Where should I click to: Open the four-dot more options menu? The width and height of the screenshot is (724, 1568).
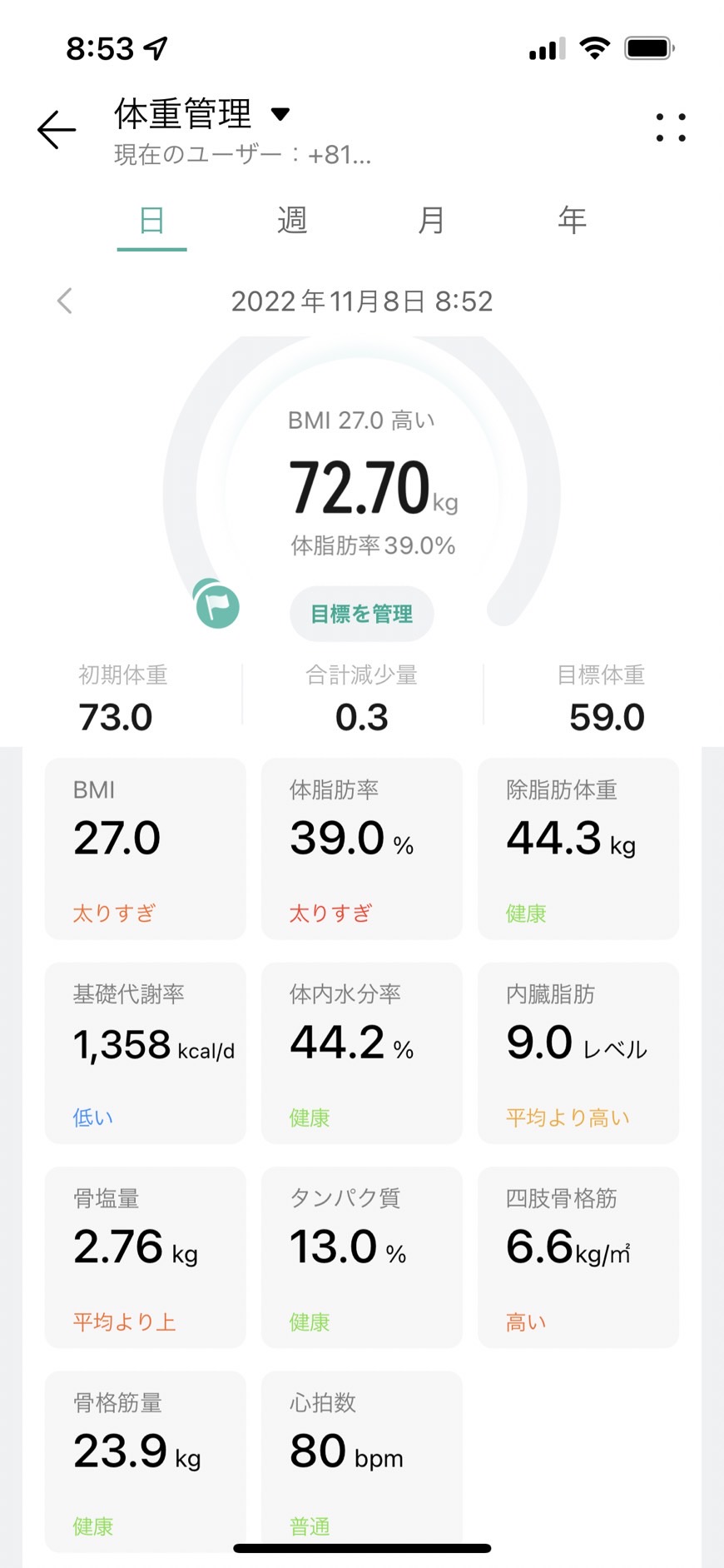point(671,127)
